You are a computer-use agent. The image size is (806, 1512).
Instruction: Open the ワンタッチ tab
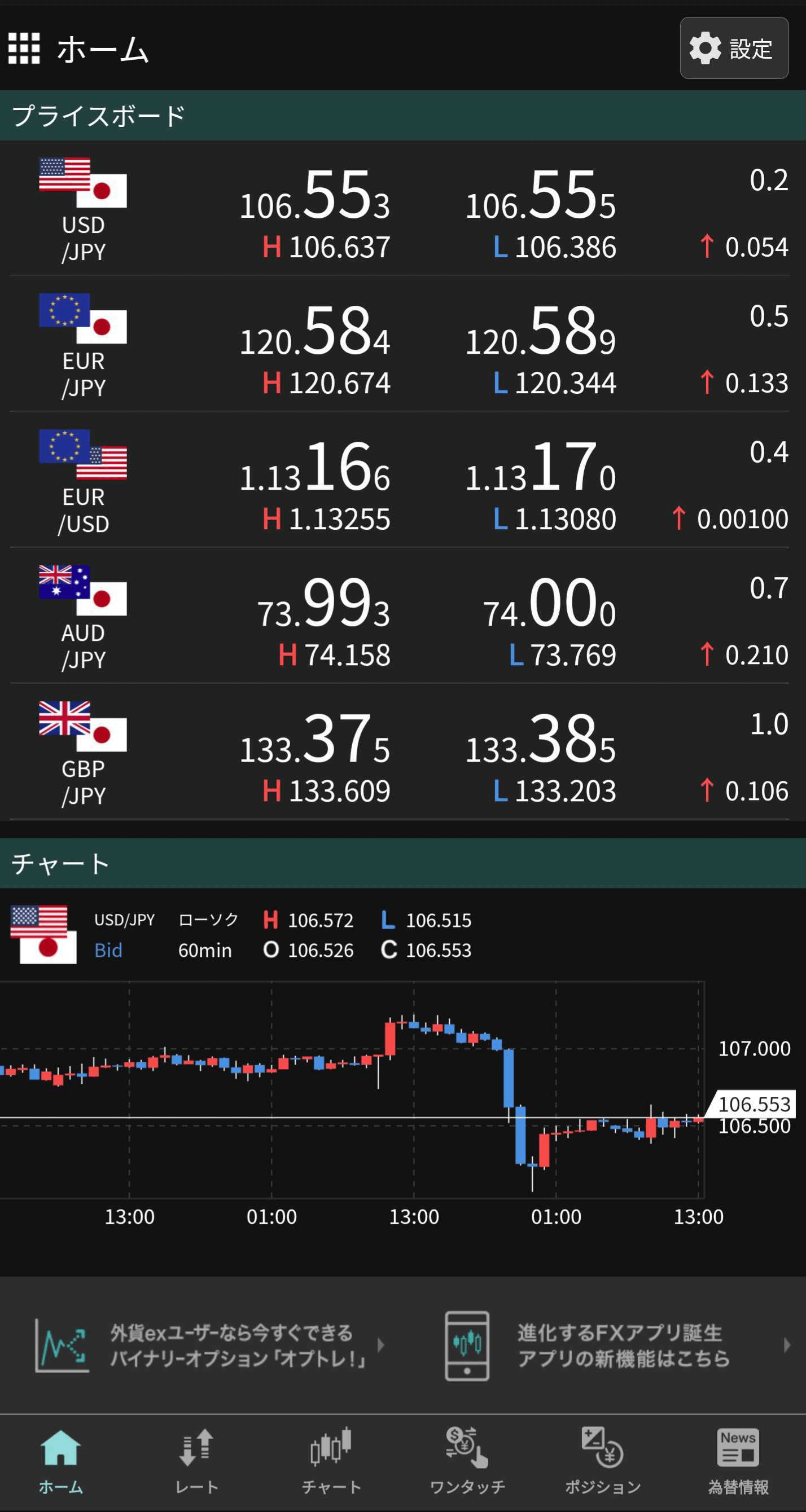coord(467,1462)
